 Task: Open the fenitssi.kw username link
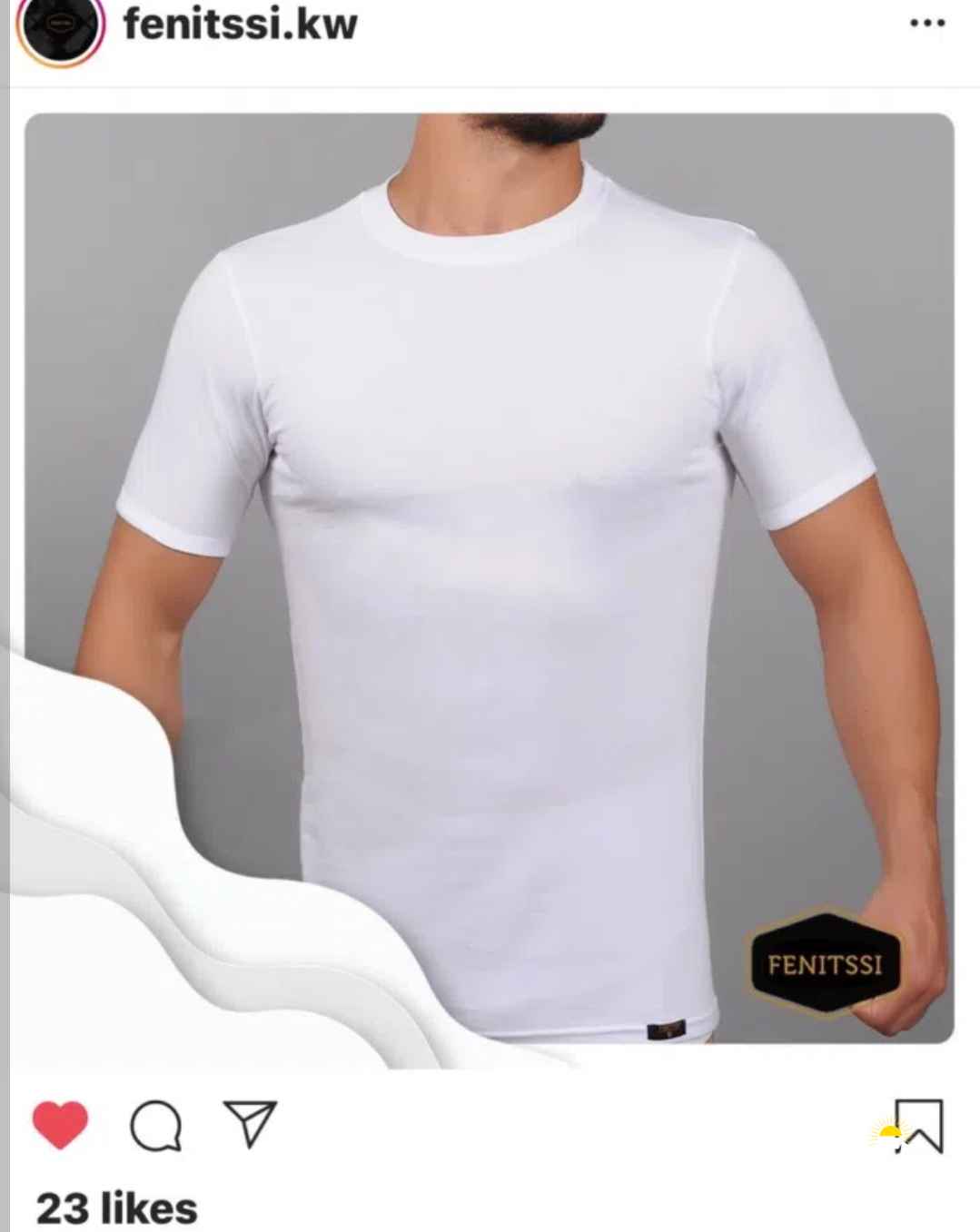[240, 23]
